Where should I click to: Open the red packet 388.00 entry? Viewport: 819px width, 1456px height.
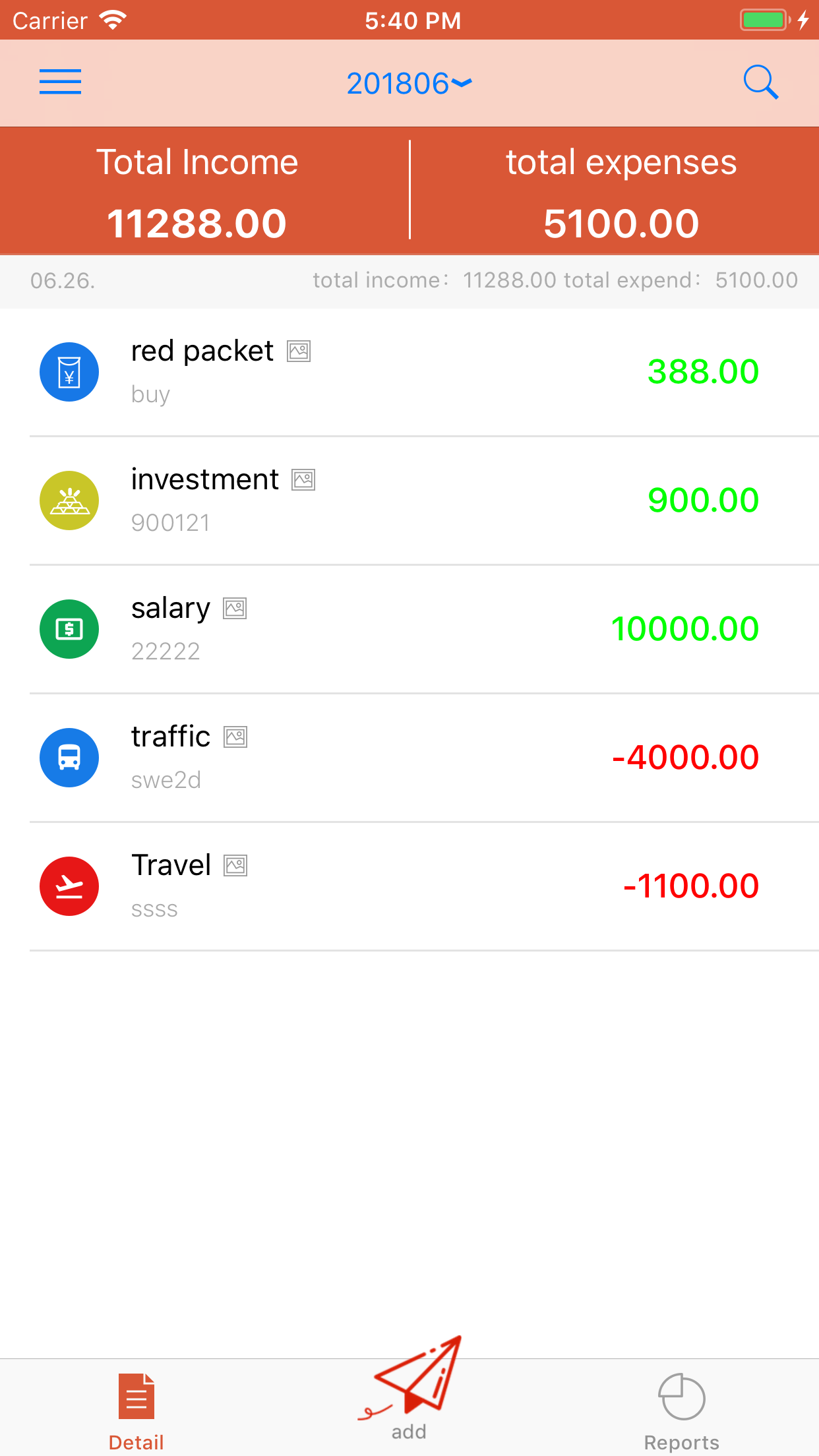(x=409, y=372)
